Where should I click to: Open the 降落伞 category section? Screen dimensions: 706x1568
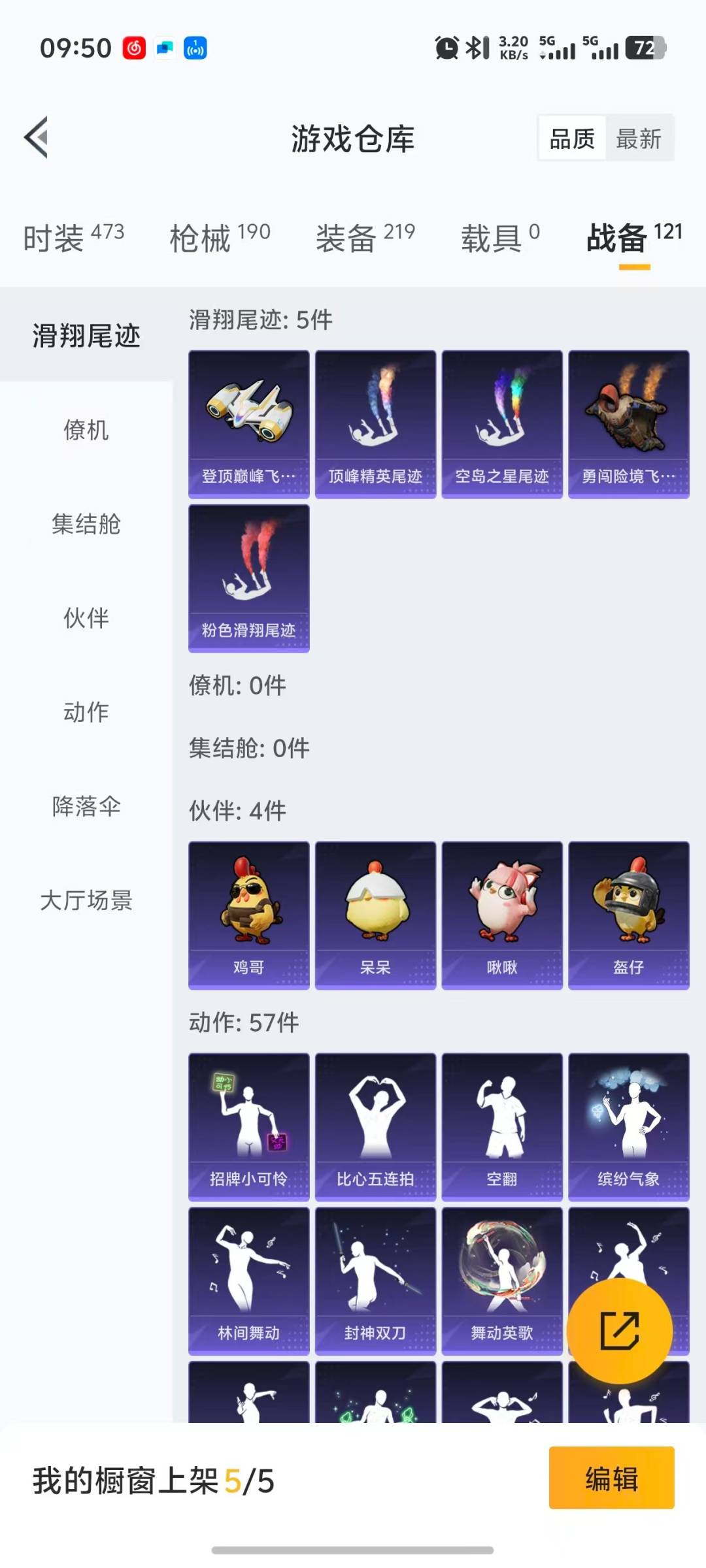(86, 808)
